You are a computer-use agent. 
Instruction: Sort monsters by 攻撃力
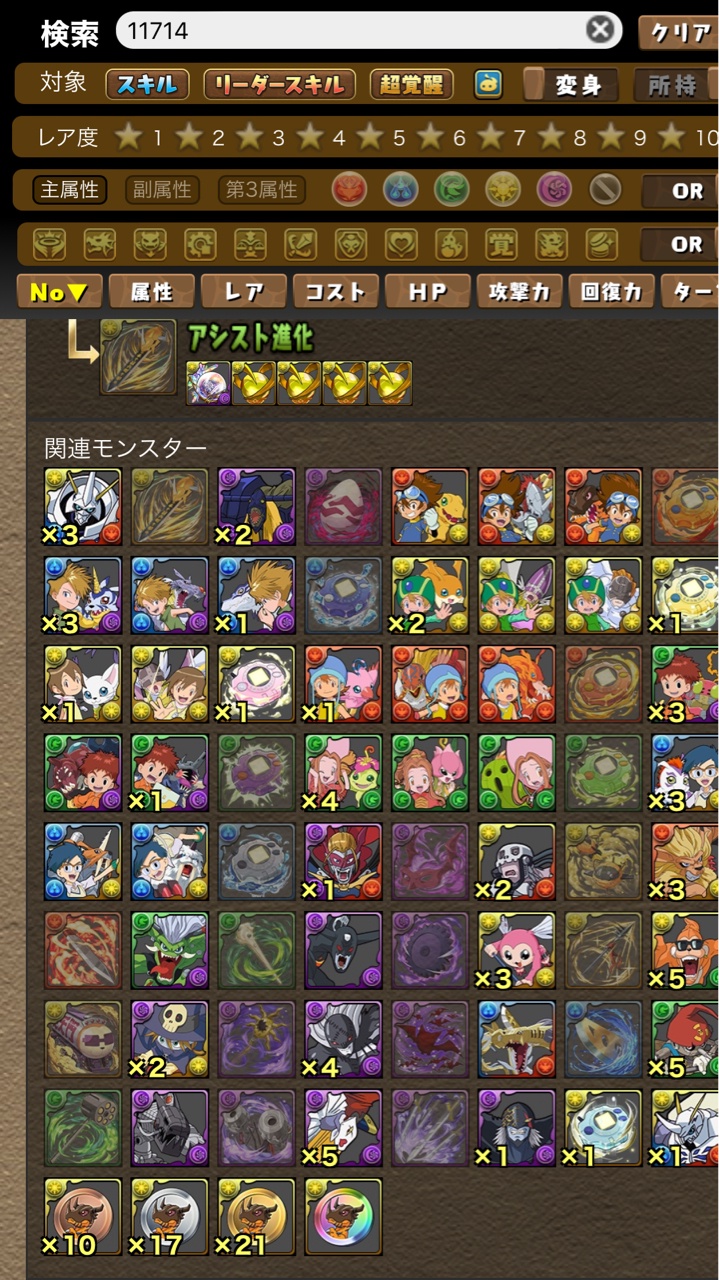[x=519, y=292]
